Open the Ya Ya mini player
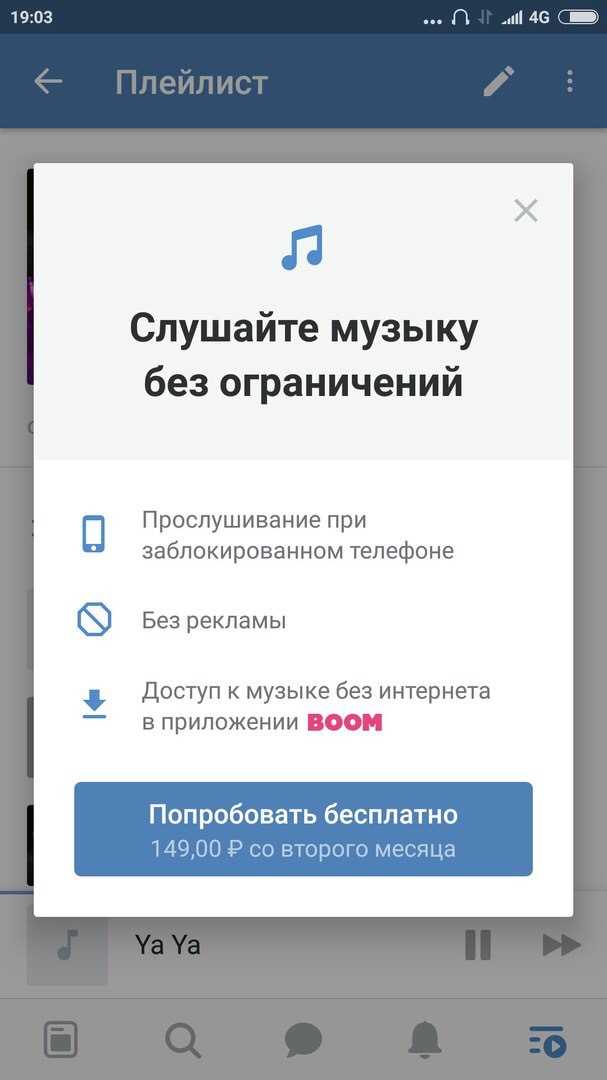 (x=250, y=944)
